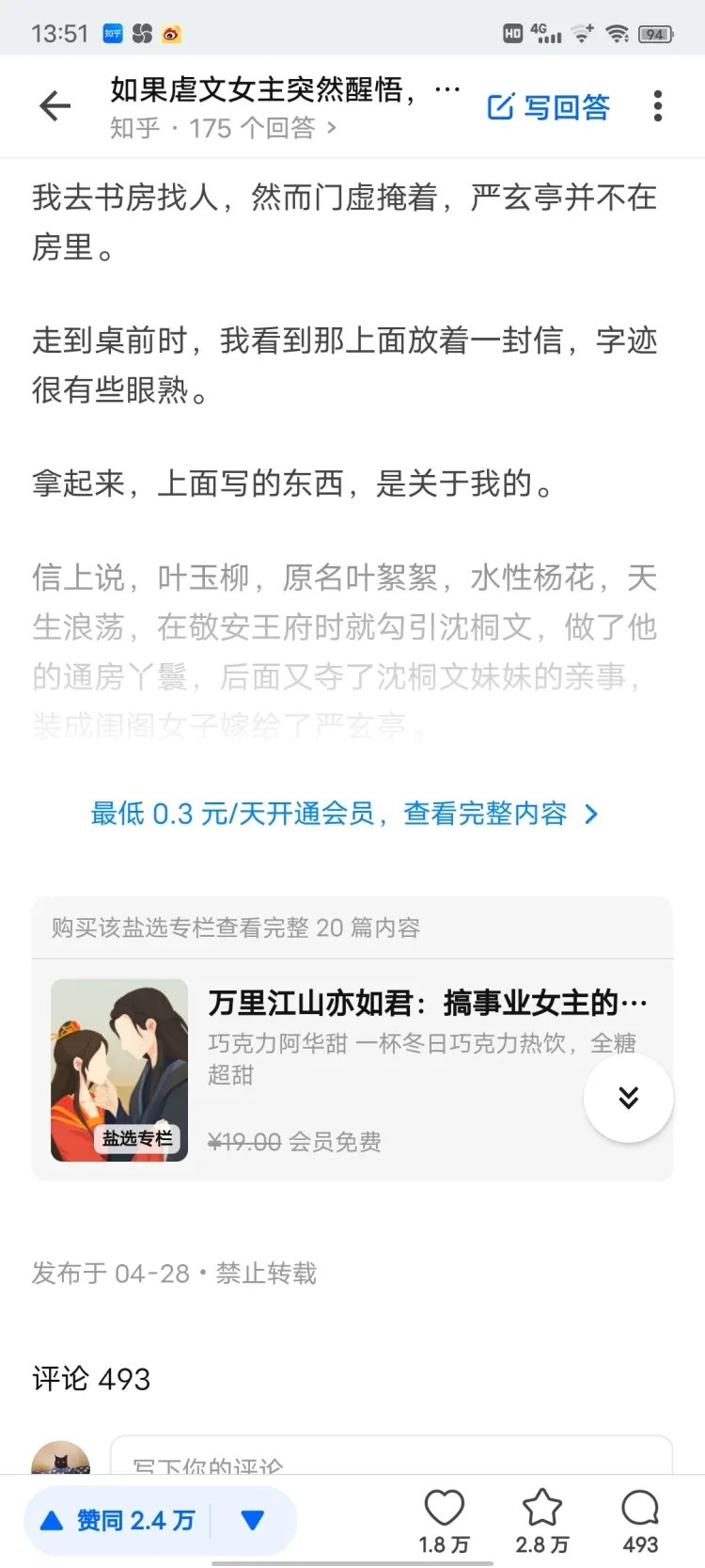The image size is (705, 1568).
Task: Tap the 写下你的评论 comment field
Action: click(391, 1456)
